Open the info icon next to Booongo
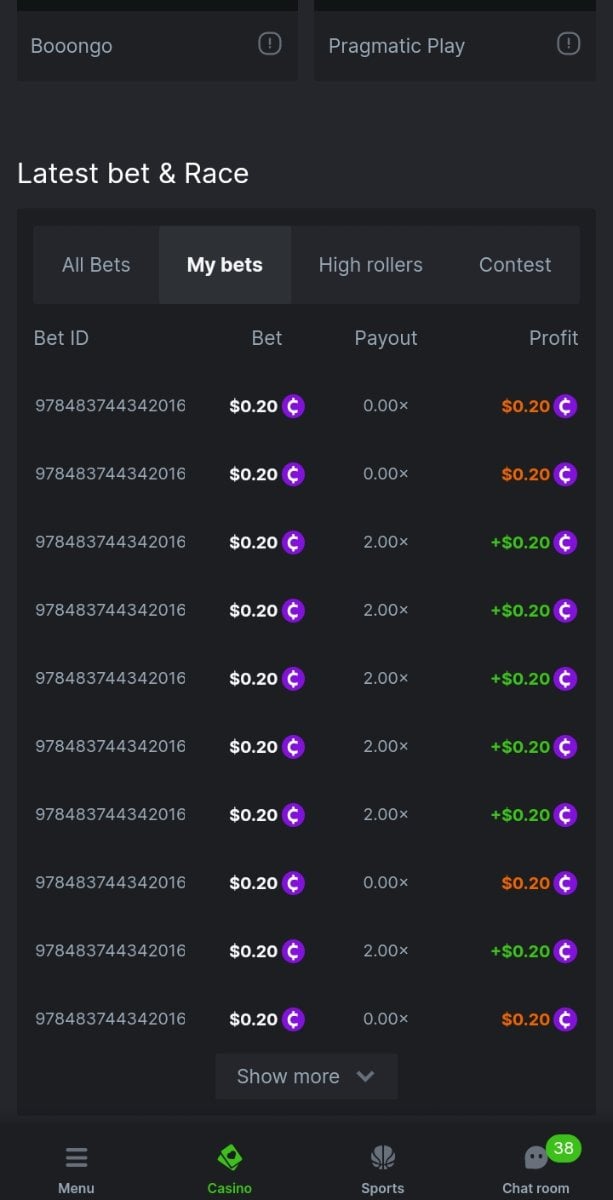 270,44
